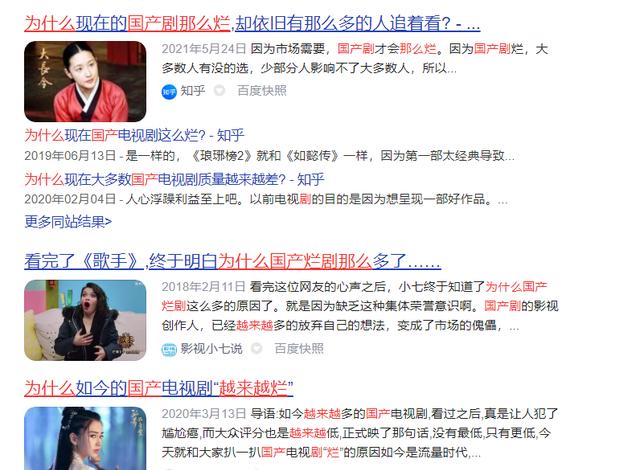Open result "看完了《歌手》,终于明白…"

click(232, 262)
